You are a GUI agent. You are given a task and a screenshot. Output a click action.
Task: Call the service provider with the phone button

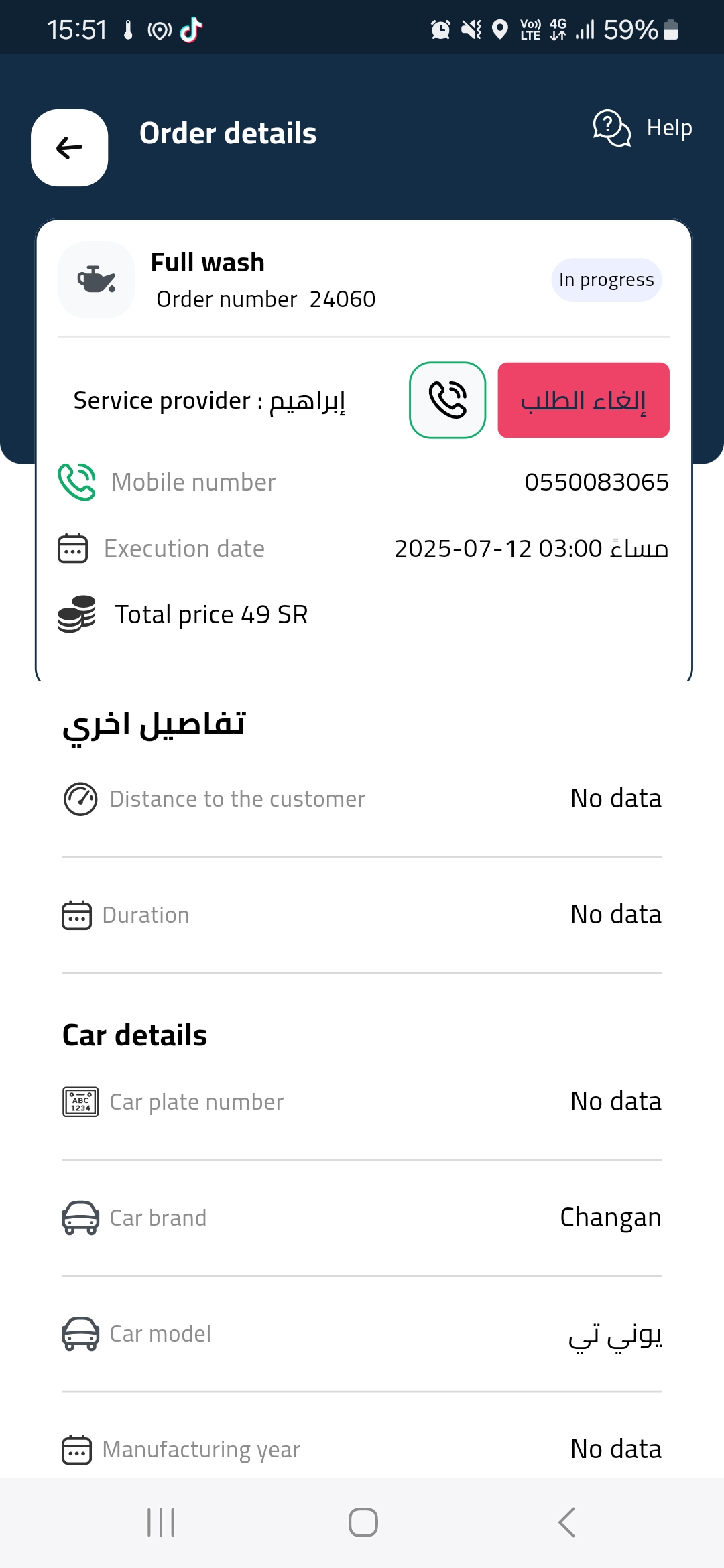click(x=448, y=400)
